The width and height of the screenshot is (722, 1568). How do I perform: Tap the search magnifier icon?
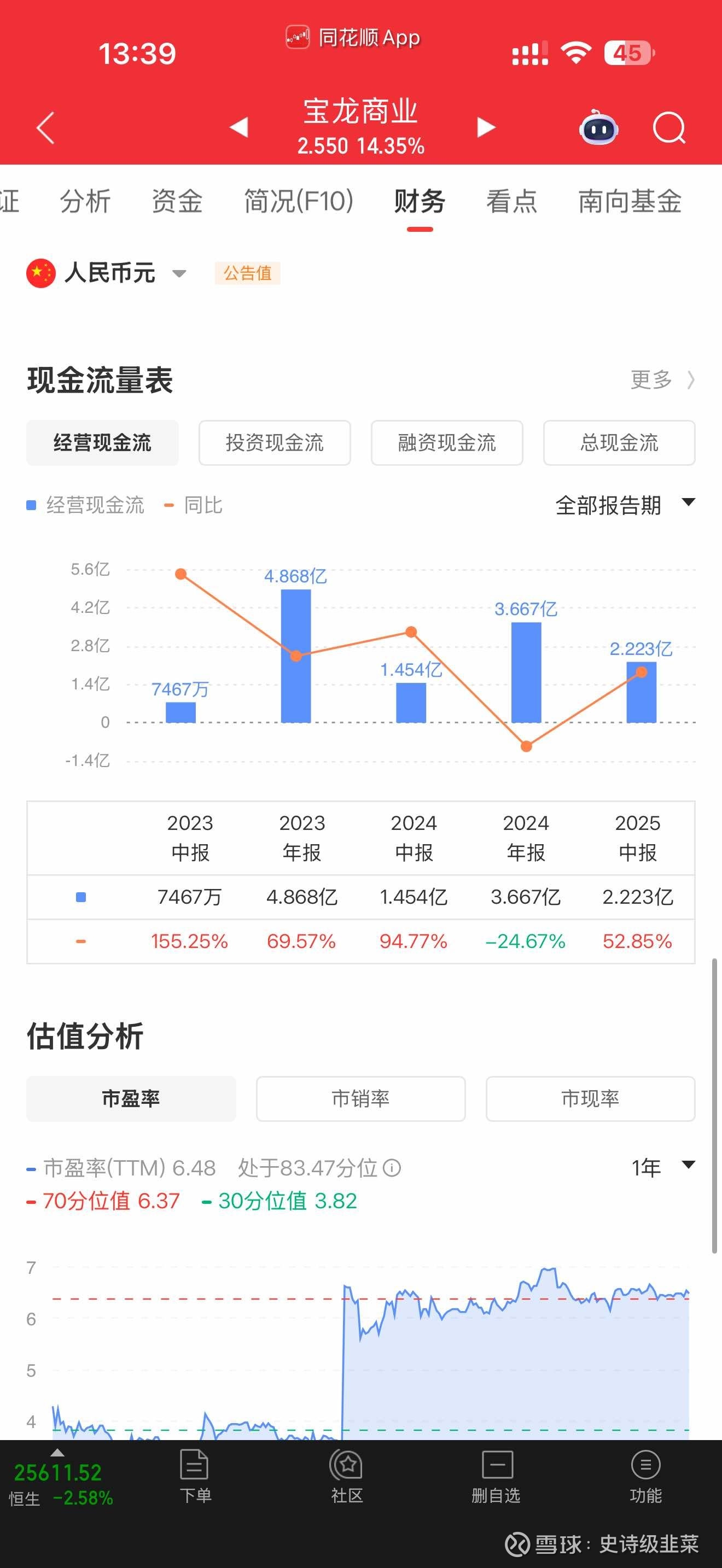pos(668,128)
